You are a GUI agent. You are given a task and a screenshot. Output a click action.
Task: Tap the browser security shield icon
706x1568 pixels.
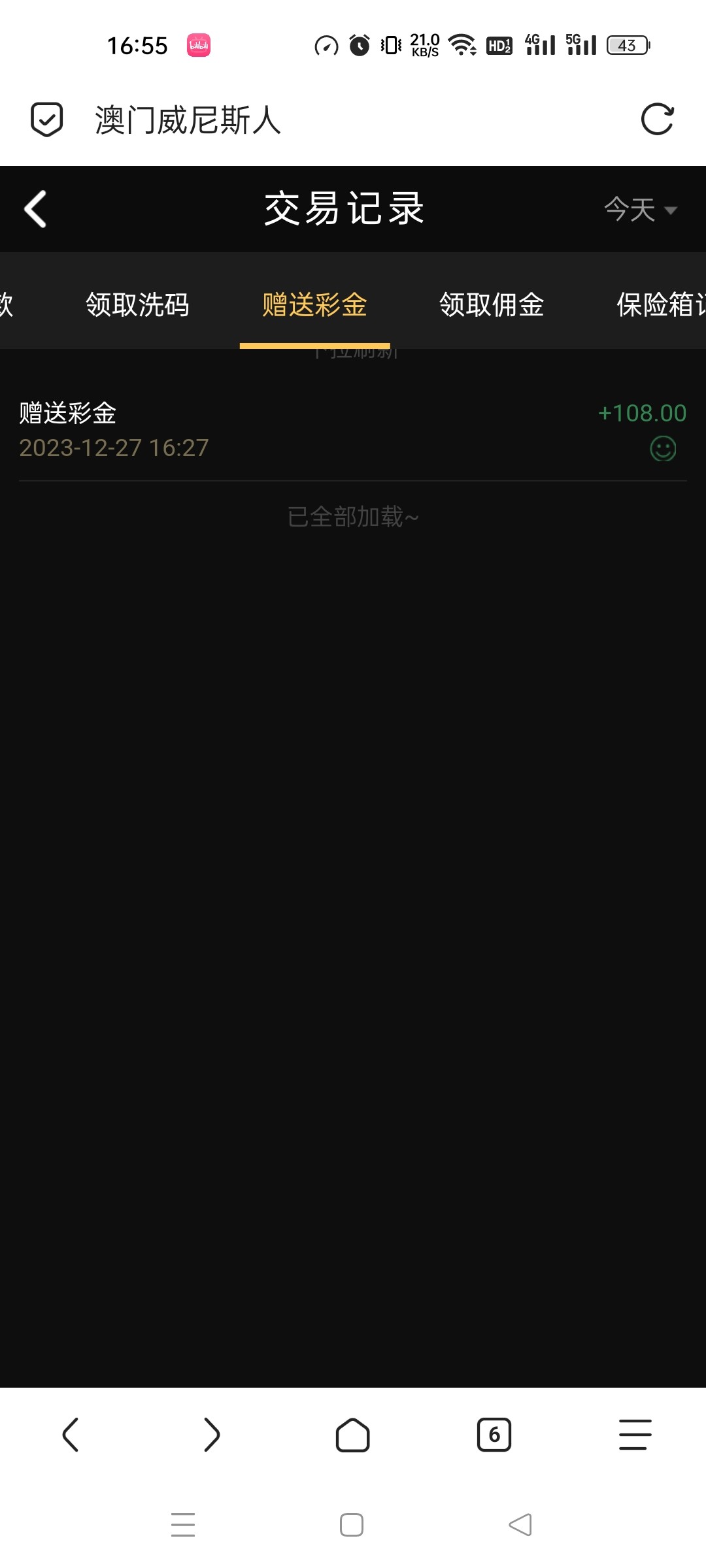click(x=47, y=120)
